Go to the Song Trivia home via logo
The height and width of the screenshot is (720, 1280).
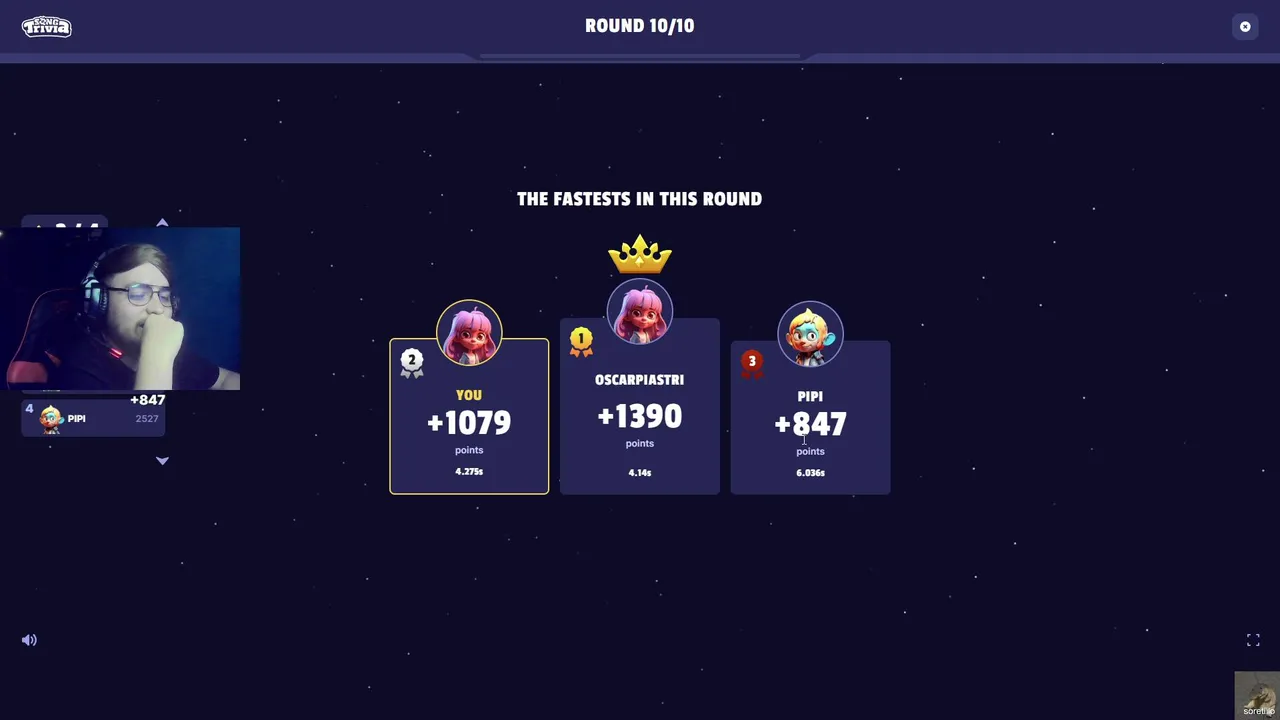click(47, 26)
